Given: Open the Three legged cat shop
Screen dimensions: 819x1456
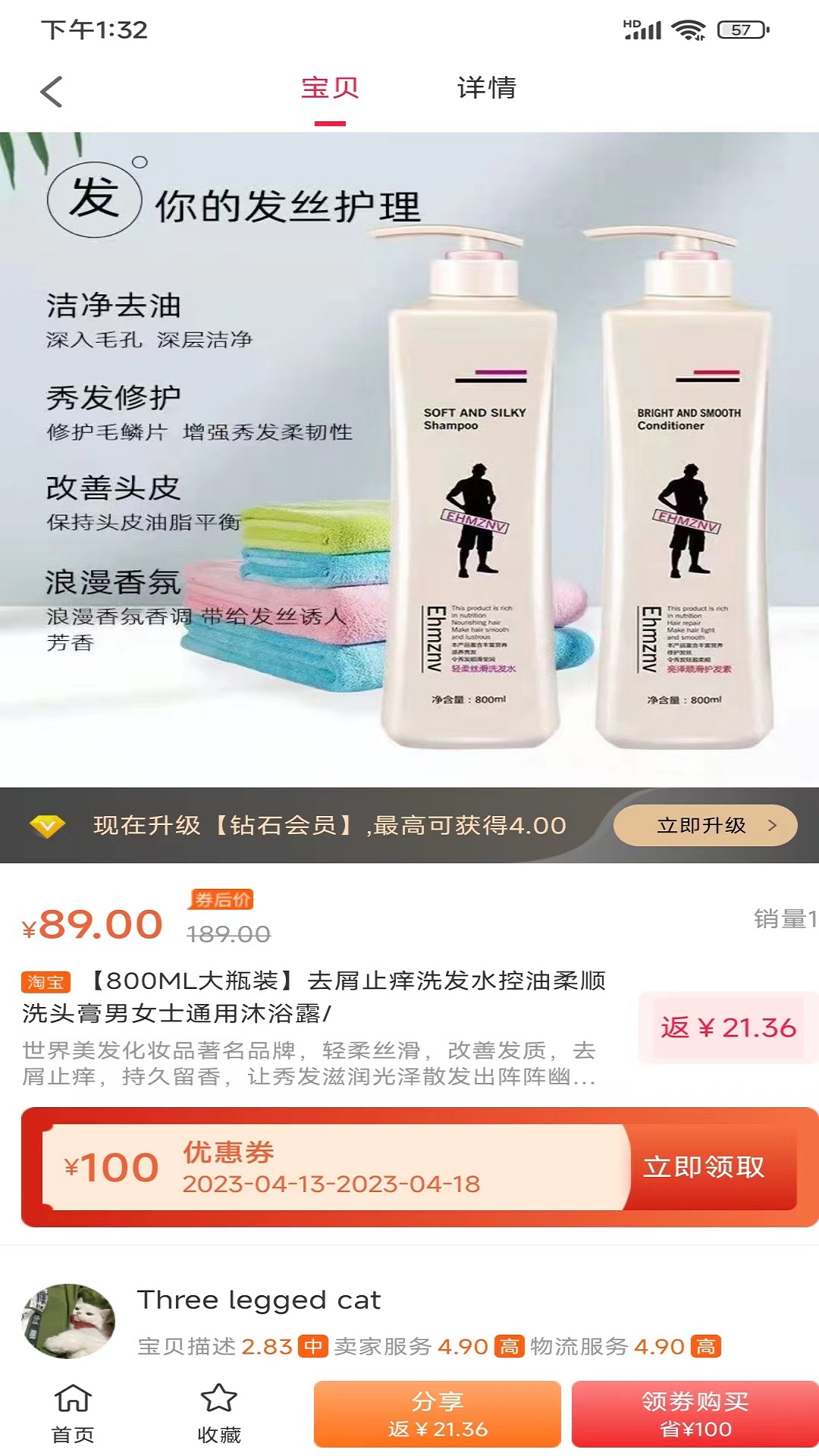Looking at the screenshot, I should tap(258, 1300).
